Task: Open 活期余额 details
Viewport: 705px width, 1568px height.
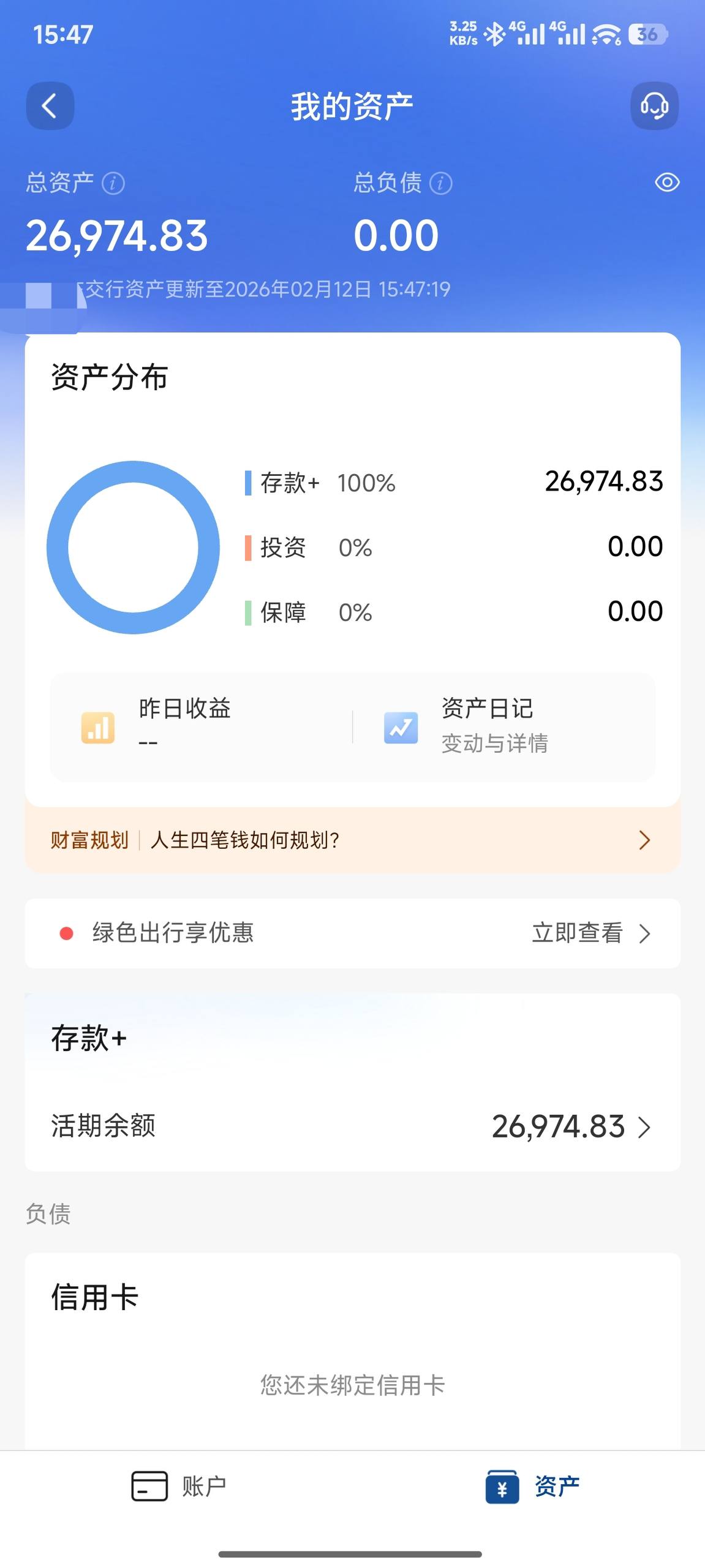Action: [352, 1126]
